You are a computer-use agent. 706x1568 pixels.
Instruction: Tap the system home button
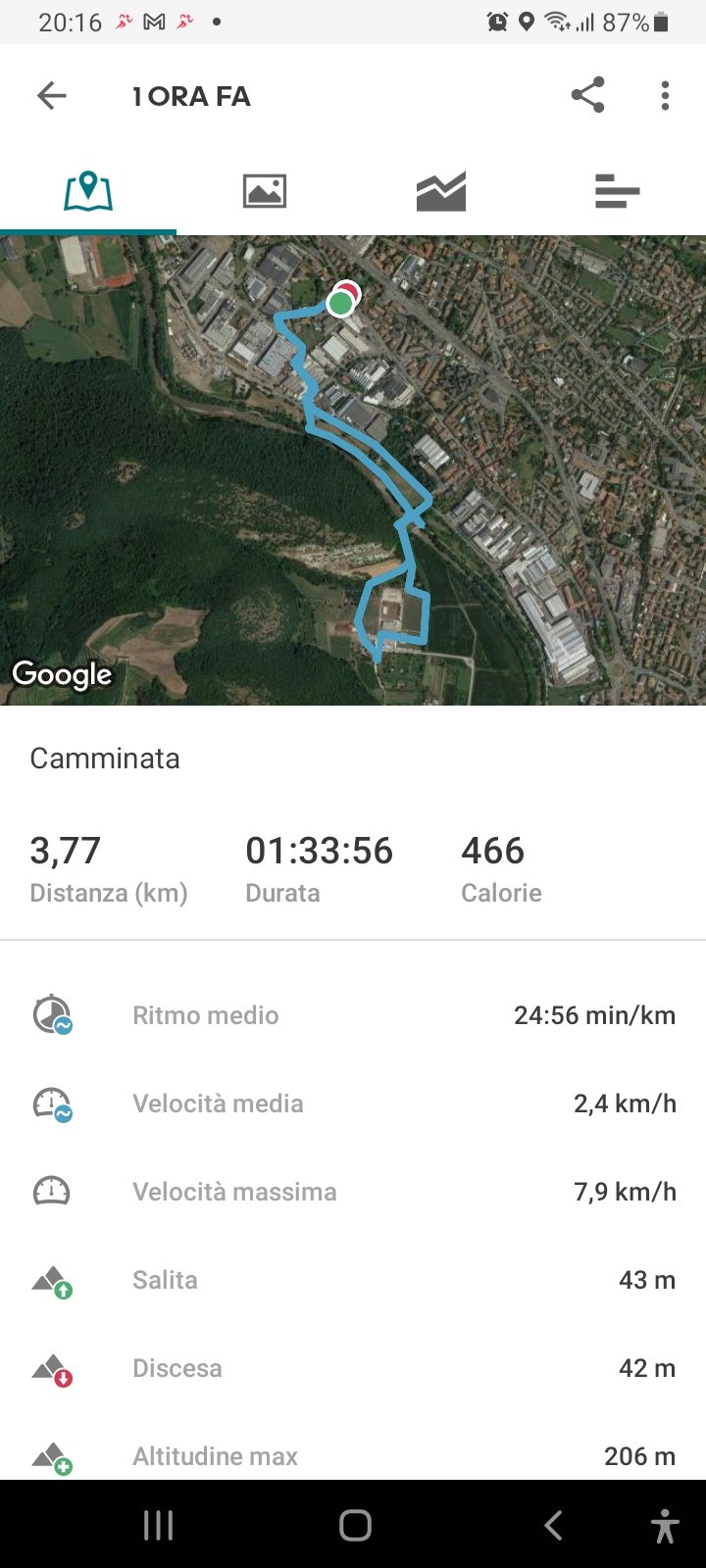tap(355, 1525)
